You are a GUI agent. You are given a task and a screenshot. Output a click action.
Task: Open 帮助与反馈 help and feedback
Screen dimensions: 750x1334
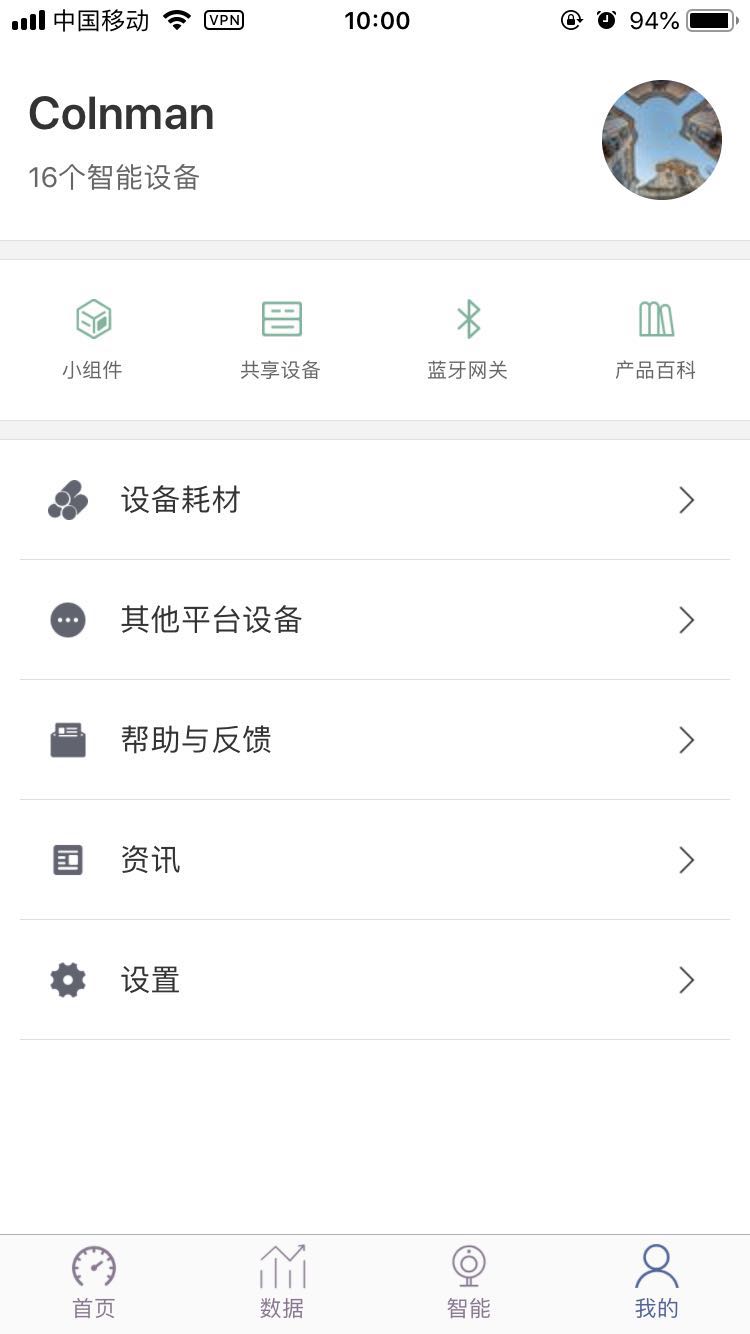[x=375, y=740]
